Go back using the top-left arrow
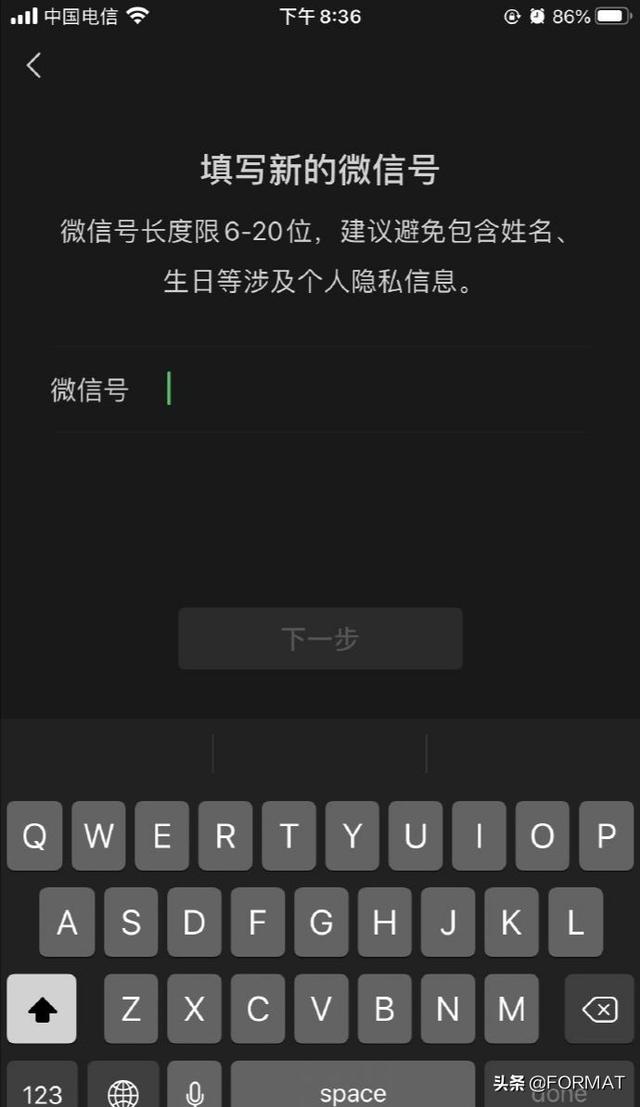Viewport: 640px width, 1107px height. [x=34, y=65]
